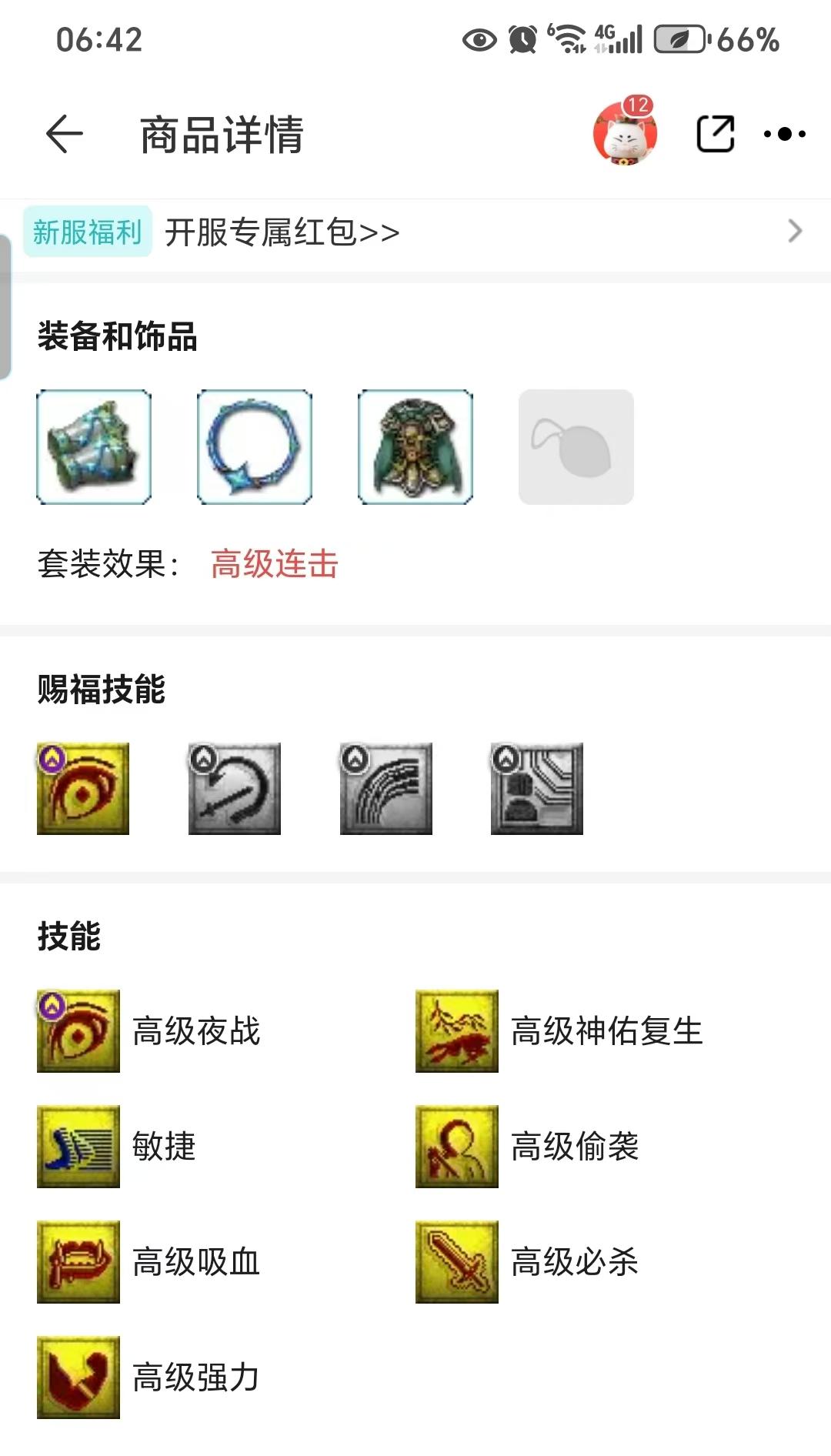View the fourth gray blessing skill
The image size is (831, 1456).
tap(537, 789)
